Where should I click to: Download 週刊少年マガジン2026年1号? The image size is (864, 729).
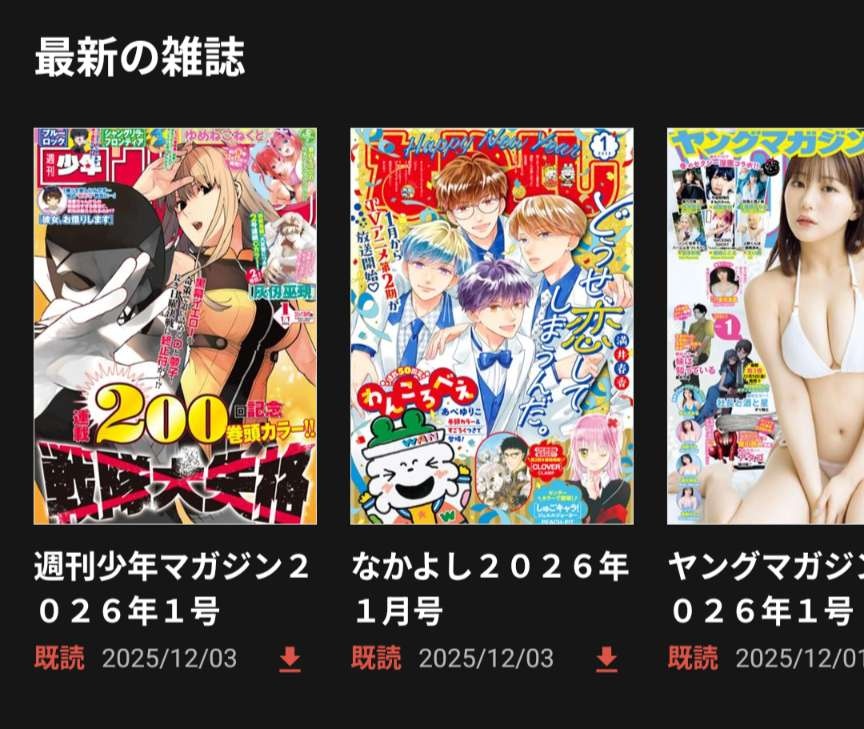pos(290,659)
